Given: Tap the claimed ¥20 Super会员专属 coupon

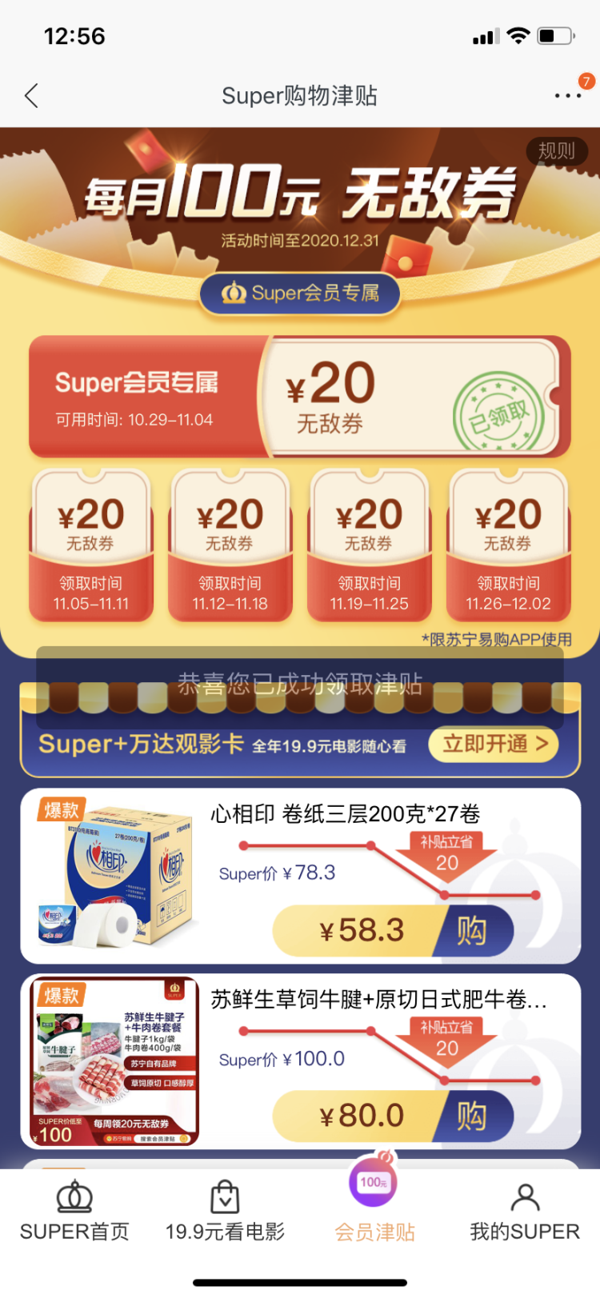Looking at the screenshot, I should (300, 396).
